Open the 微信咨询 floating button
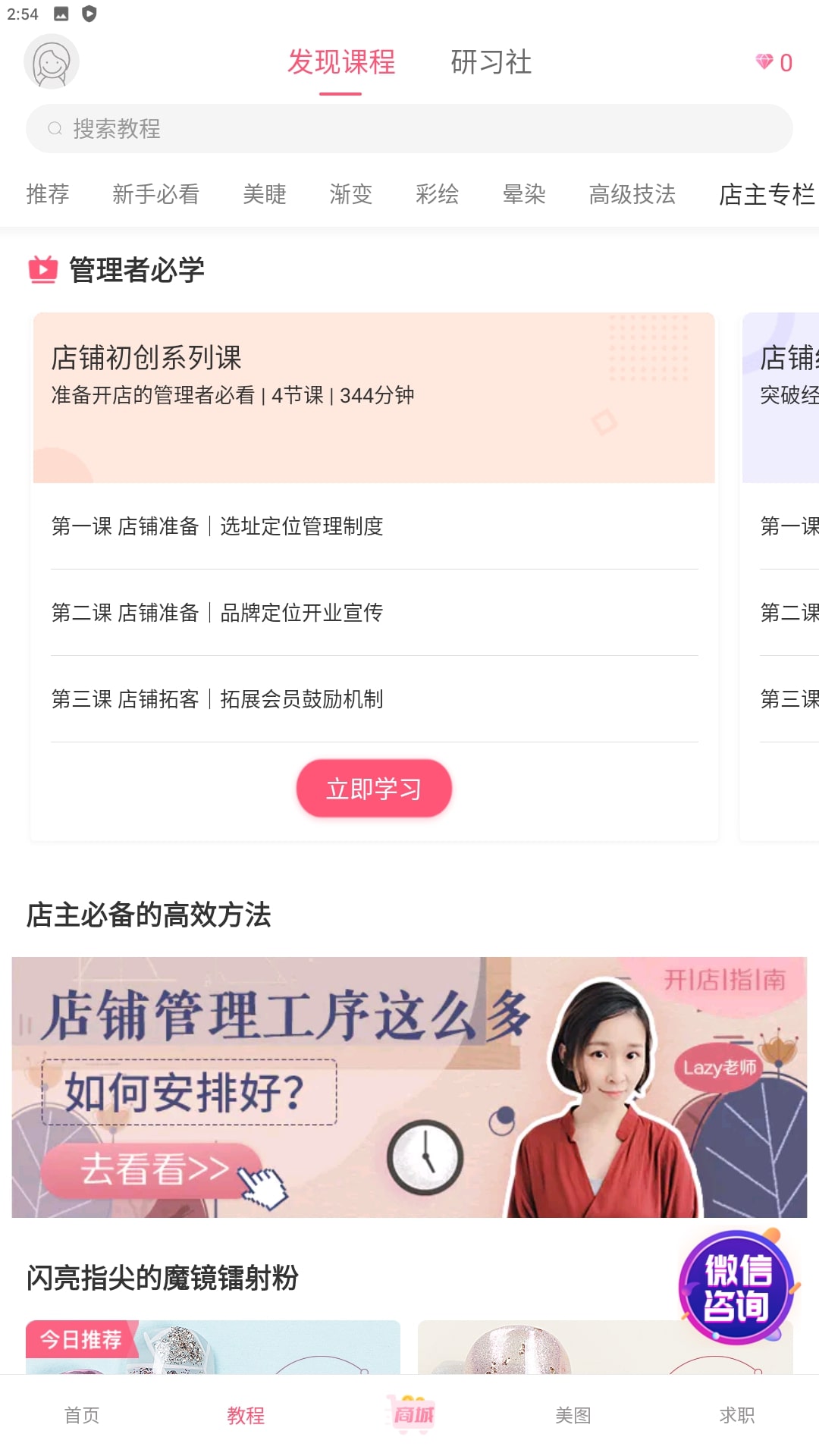The image size is (819, 1456). tap(736, 1287)
